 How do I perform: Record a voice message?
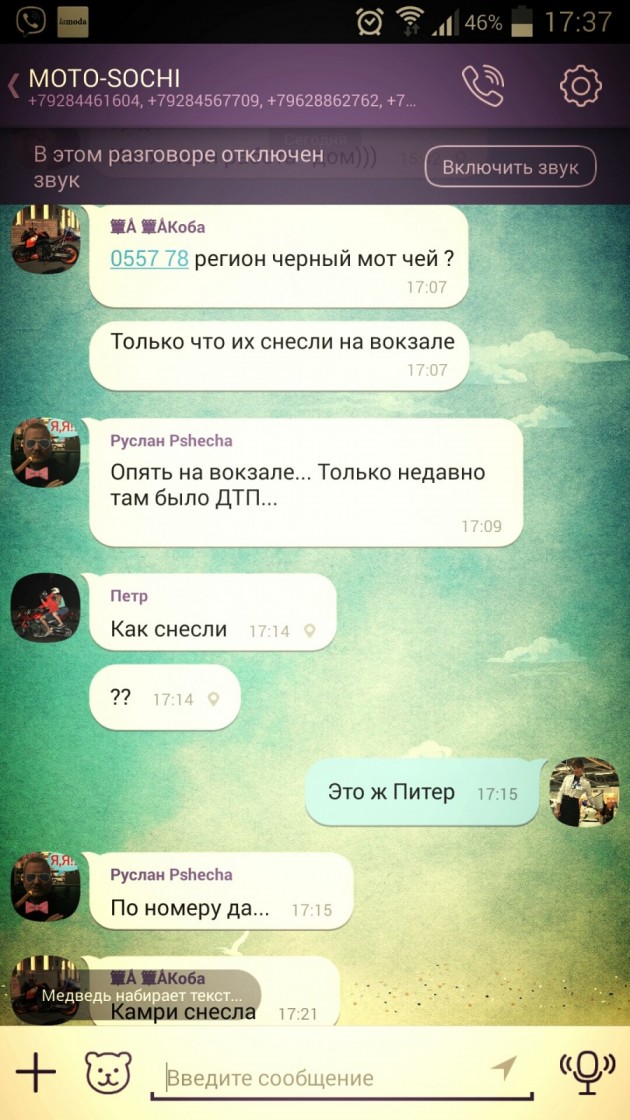(x=587, y=1072)
